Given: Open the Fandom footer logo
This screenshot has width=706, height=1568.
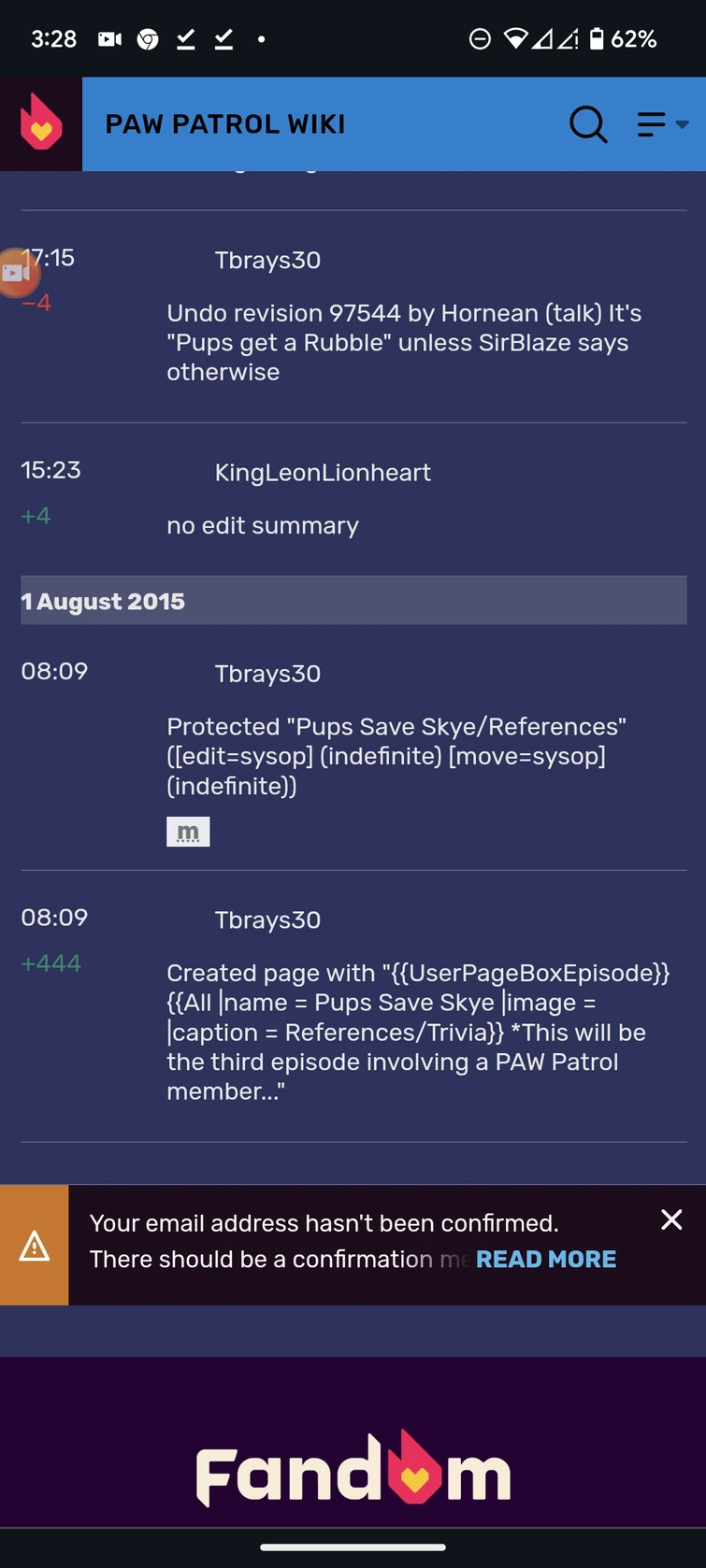Looking at the screenshot, I should [x=353, y=1470].
